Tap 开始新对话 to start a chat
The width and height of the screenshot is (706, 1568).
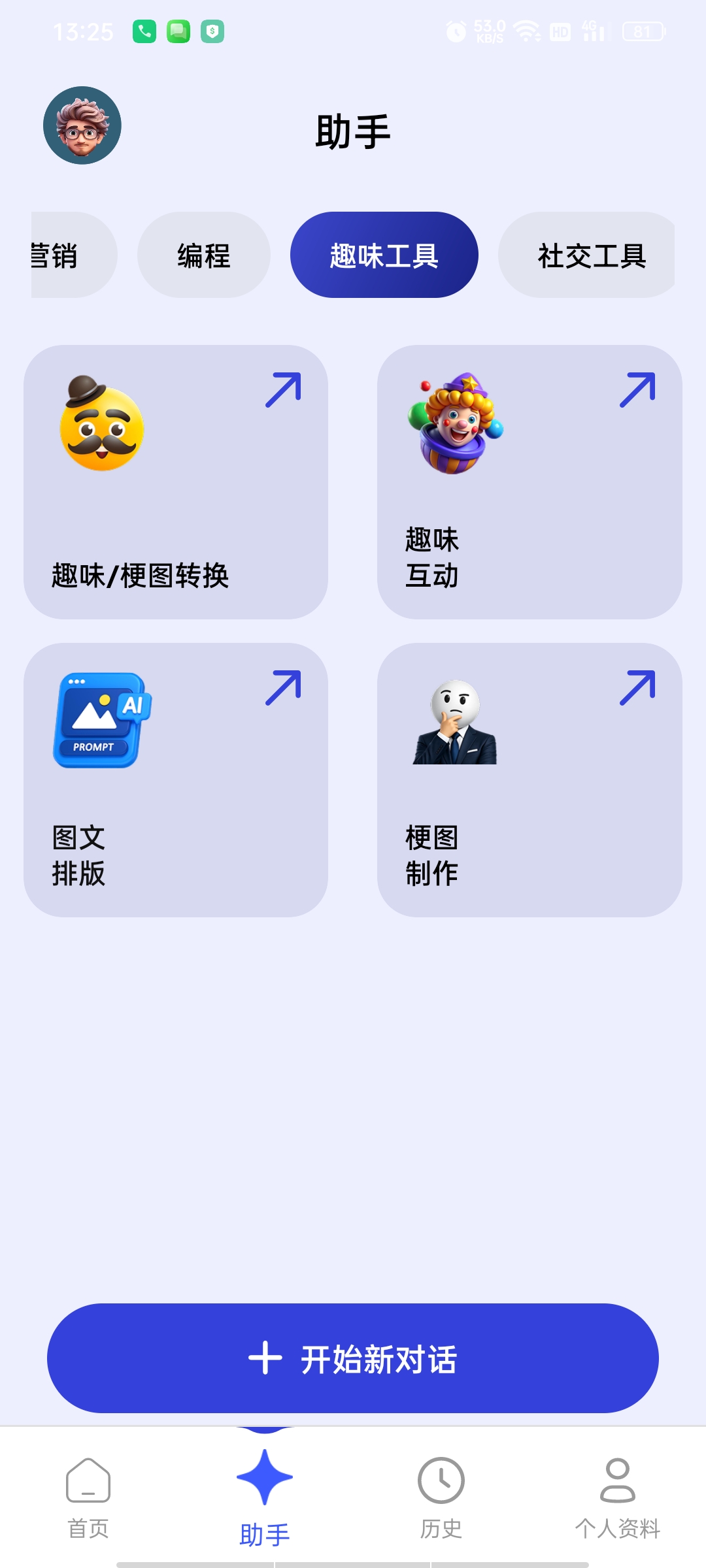353,1358
